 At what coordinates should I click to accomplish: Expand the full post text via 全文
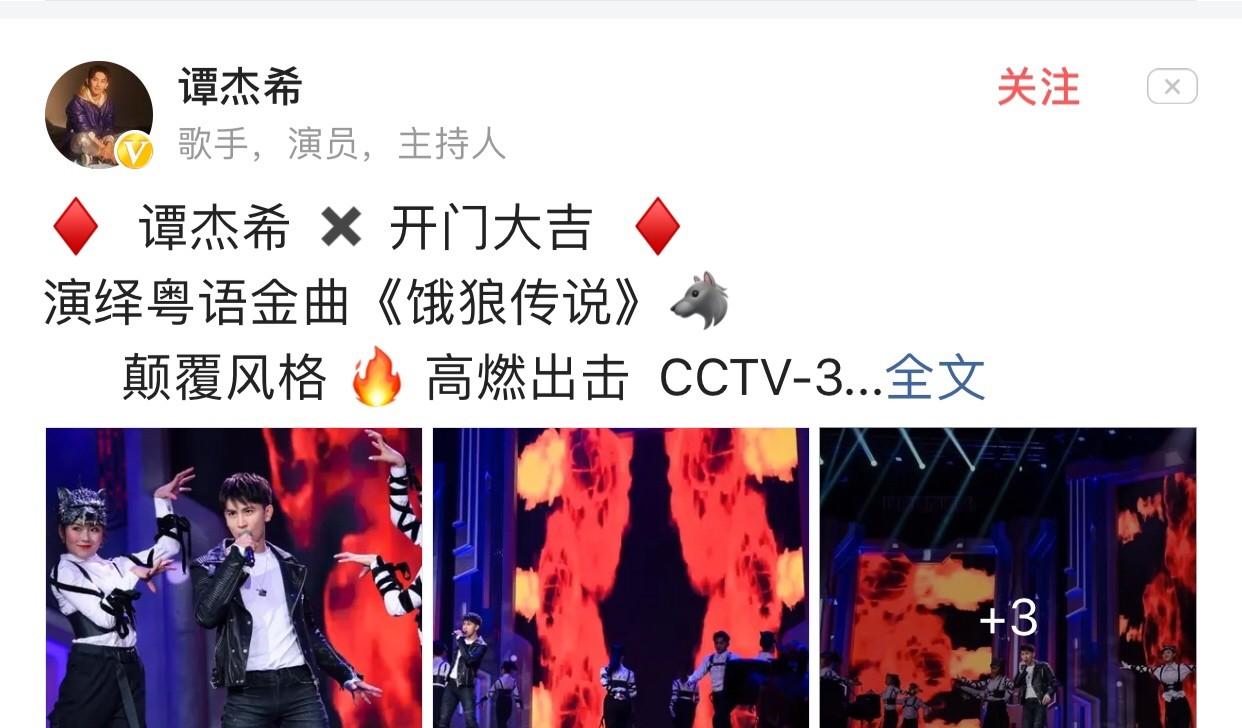coord(935,378)
